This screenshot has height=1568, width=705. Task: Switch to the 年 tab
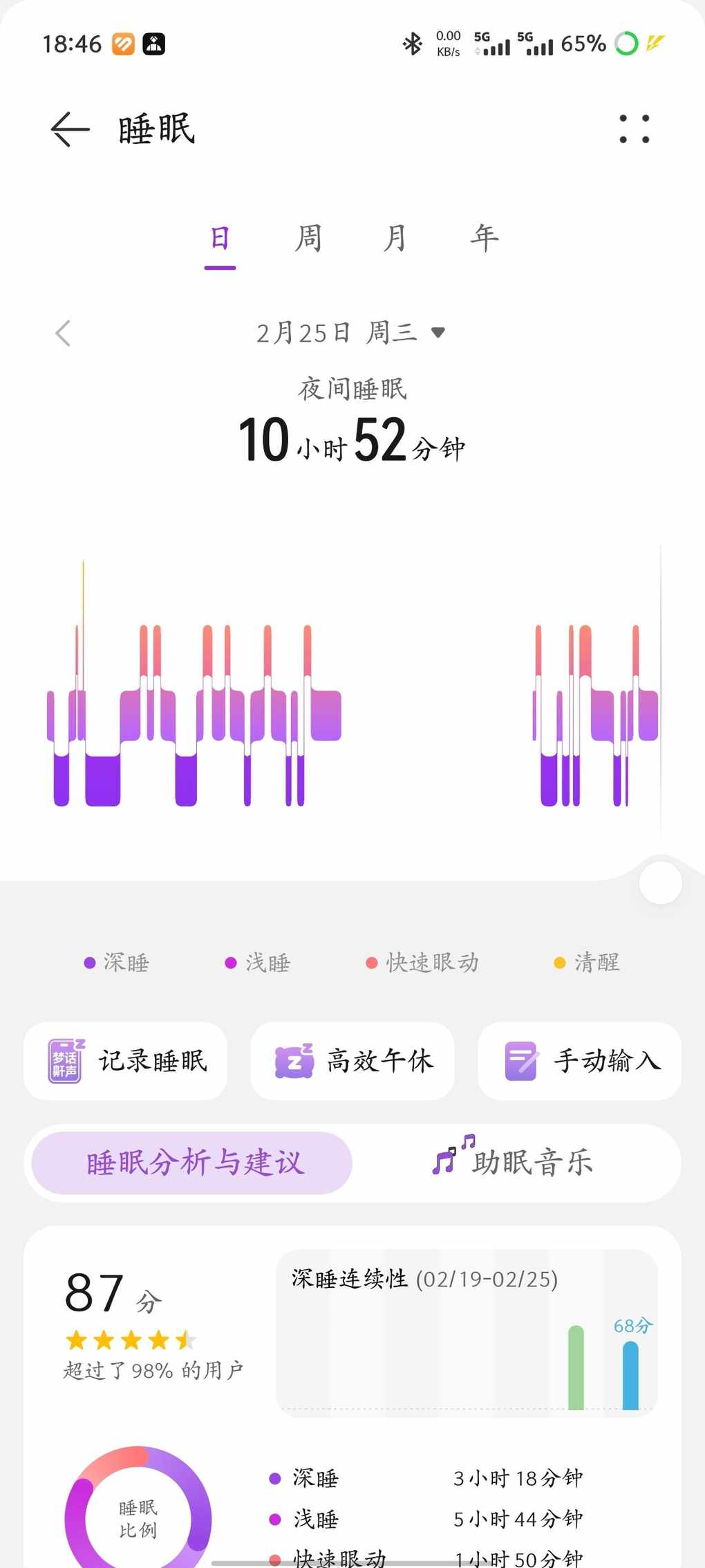[x=484, y=239]
